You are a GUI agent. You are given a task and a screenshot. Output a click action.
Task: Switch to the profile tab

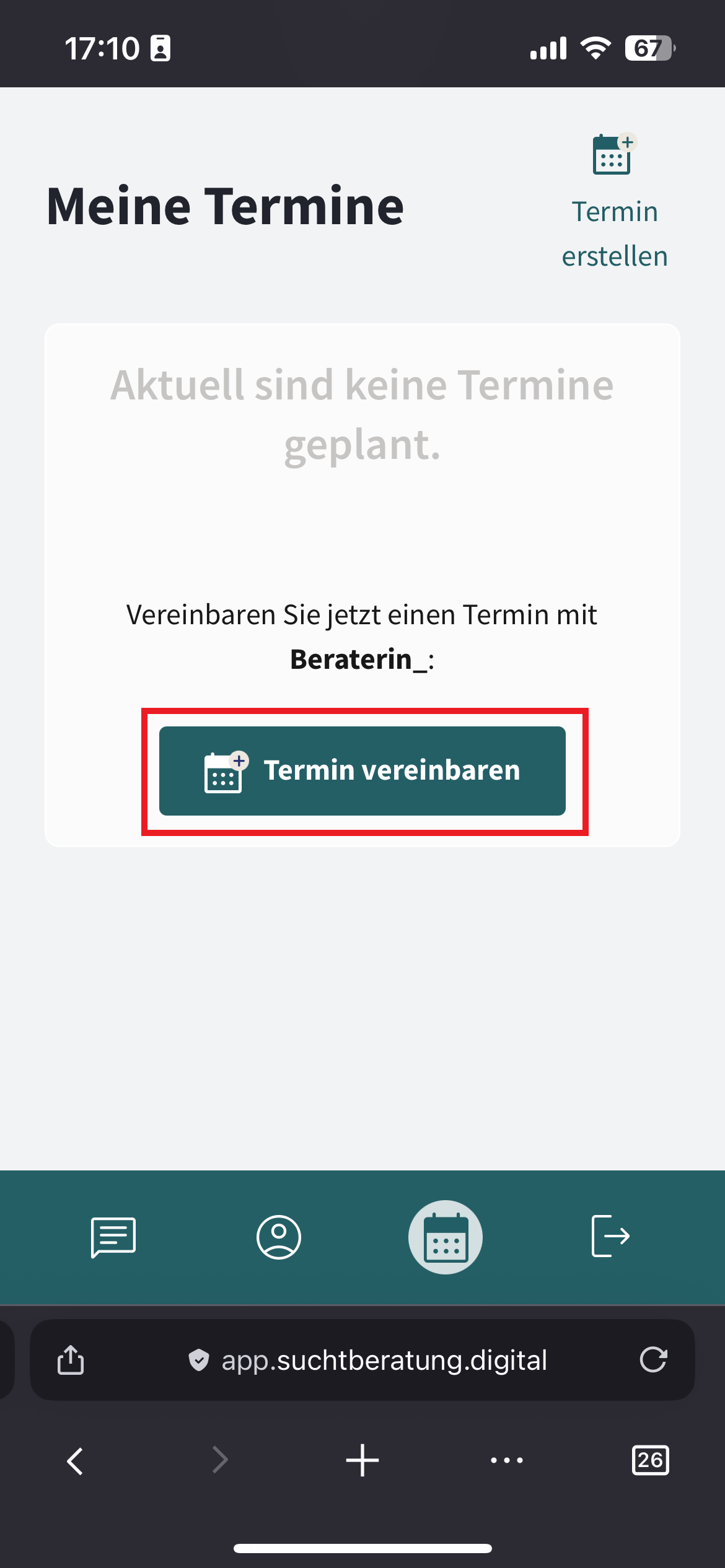[279, 1237]
